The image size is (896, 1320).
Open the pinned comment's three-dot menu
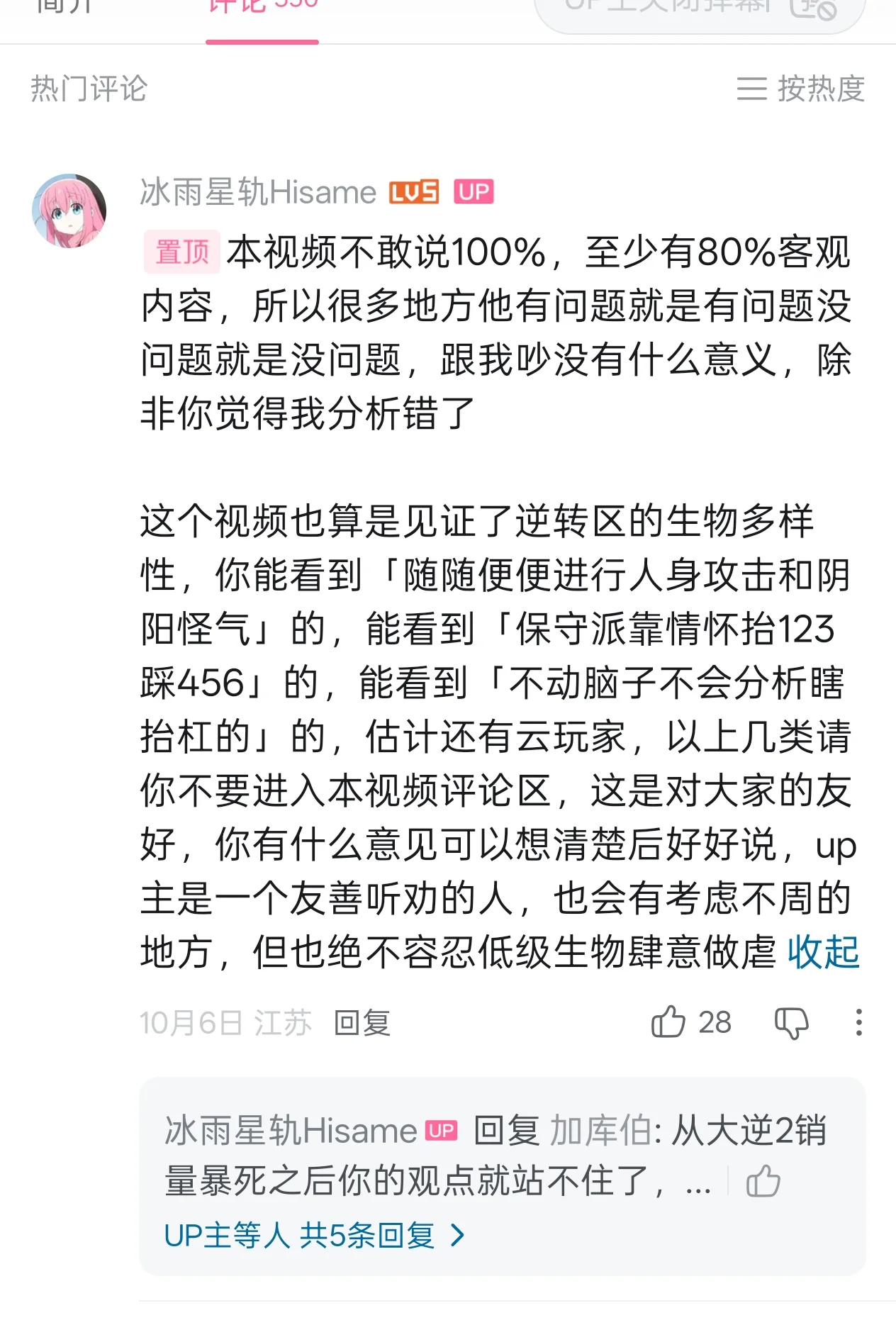coord(858,1022)
